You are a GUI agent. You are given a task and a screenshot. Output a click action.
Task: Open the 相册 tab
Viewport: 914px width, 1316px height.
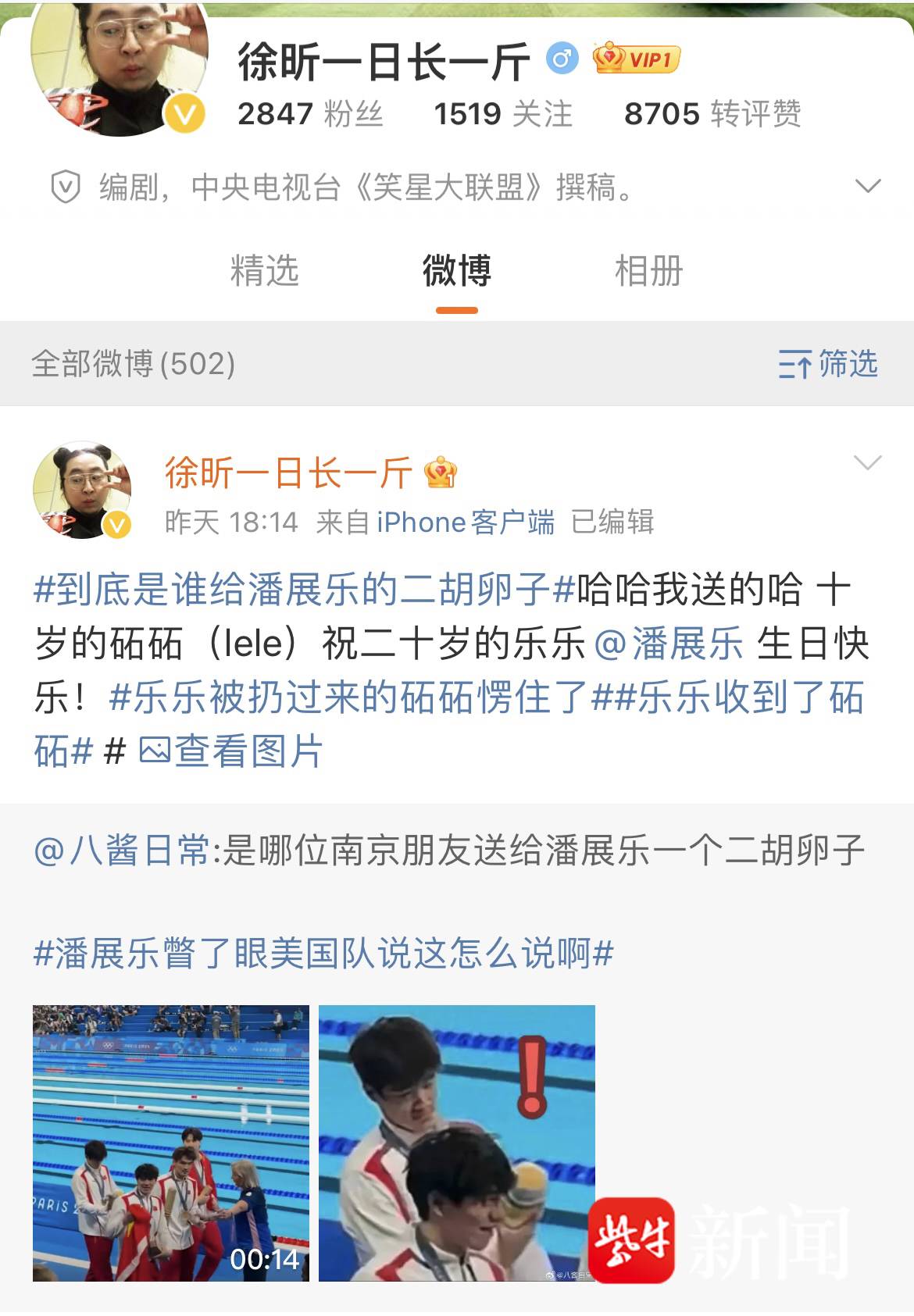click(x=648, y=271)
